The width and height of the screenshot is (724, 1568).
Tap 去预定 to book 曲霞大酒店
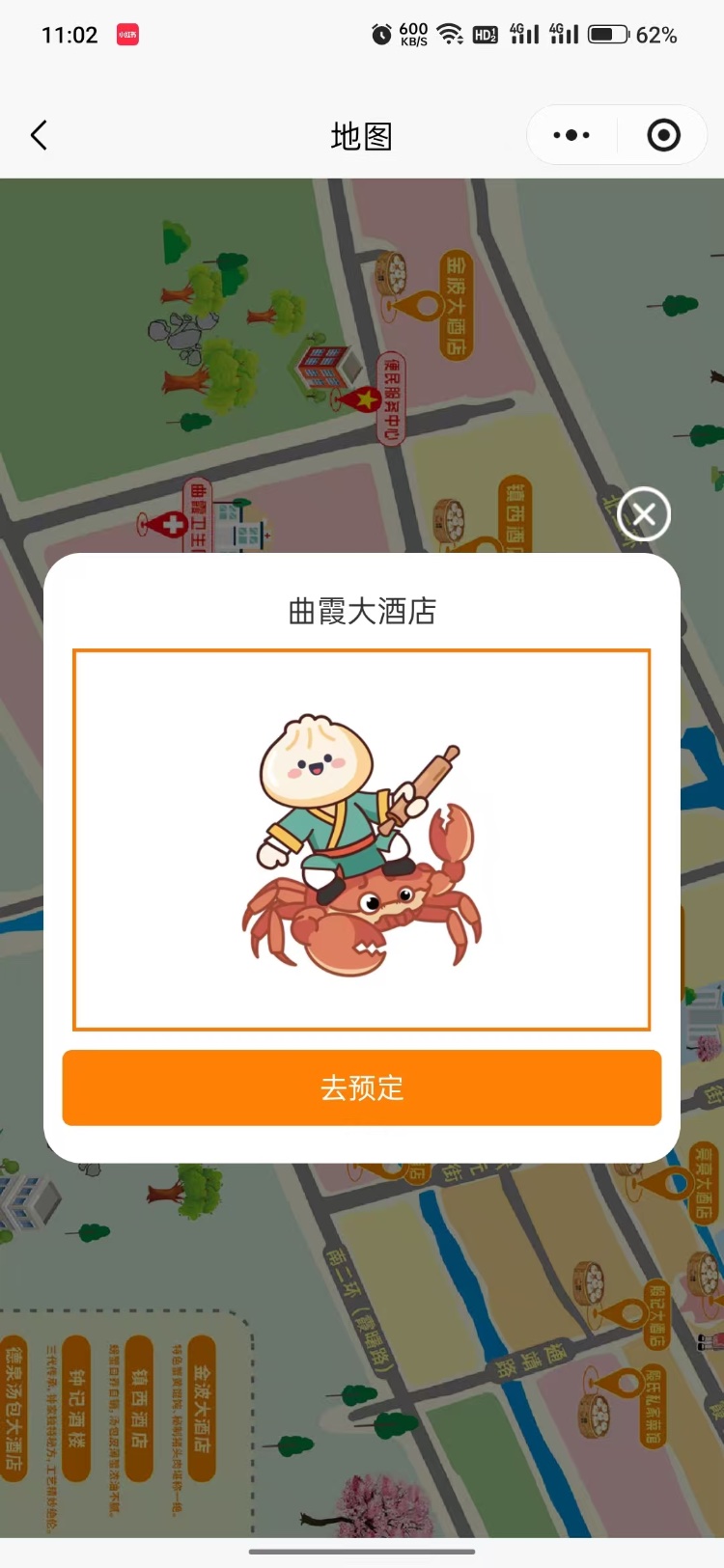(362, 1087)
